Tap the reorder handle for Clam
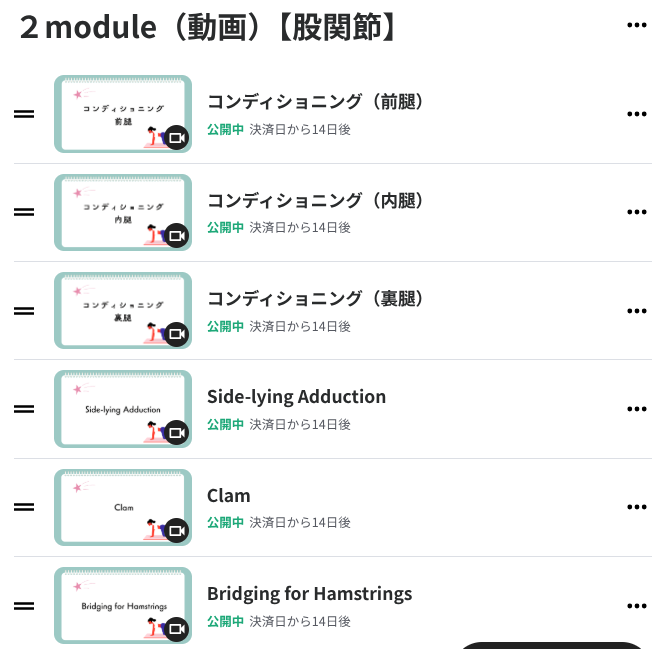This screenshot has width=667, height=649. pyautogui.click(x=24, y=507)
